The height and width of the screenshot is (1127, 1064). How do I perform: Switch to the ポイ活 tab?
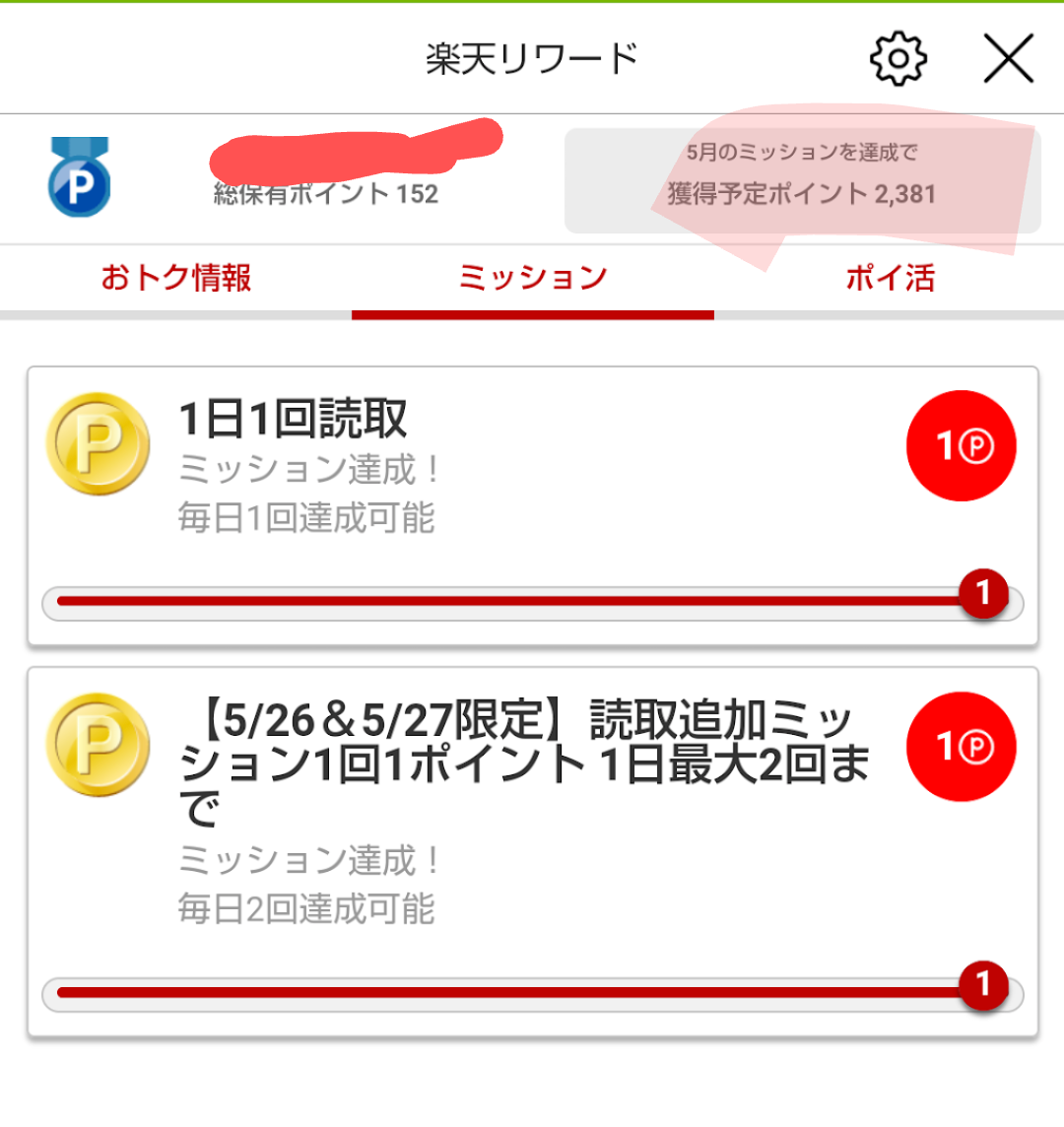890,279
